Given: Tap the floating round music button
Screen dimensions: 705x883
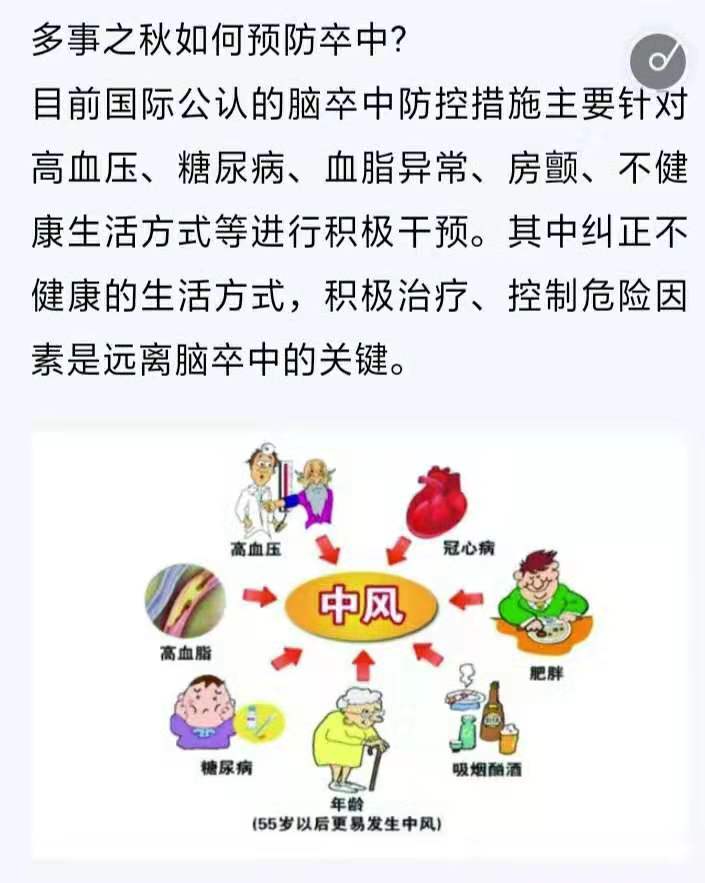Looking at the screenshot, I should [658, 60].
